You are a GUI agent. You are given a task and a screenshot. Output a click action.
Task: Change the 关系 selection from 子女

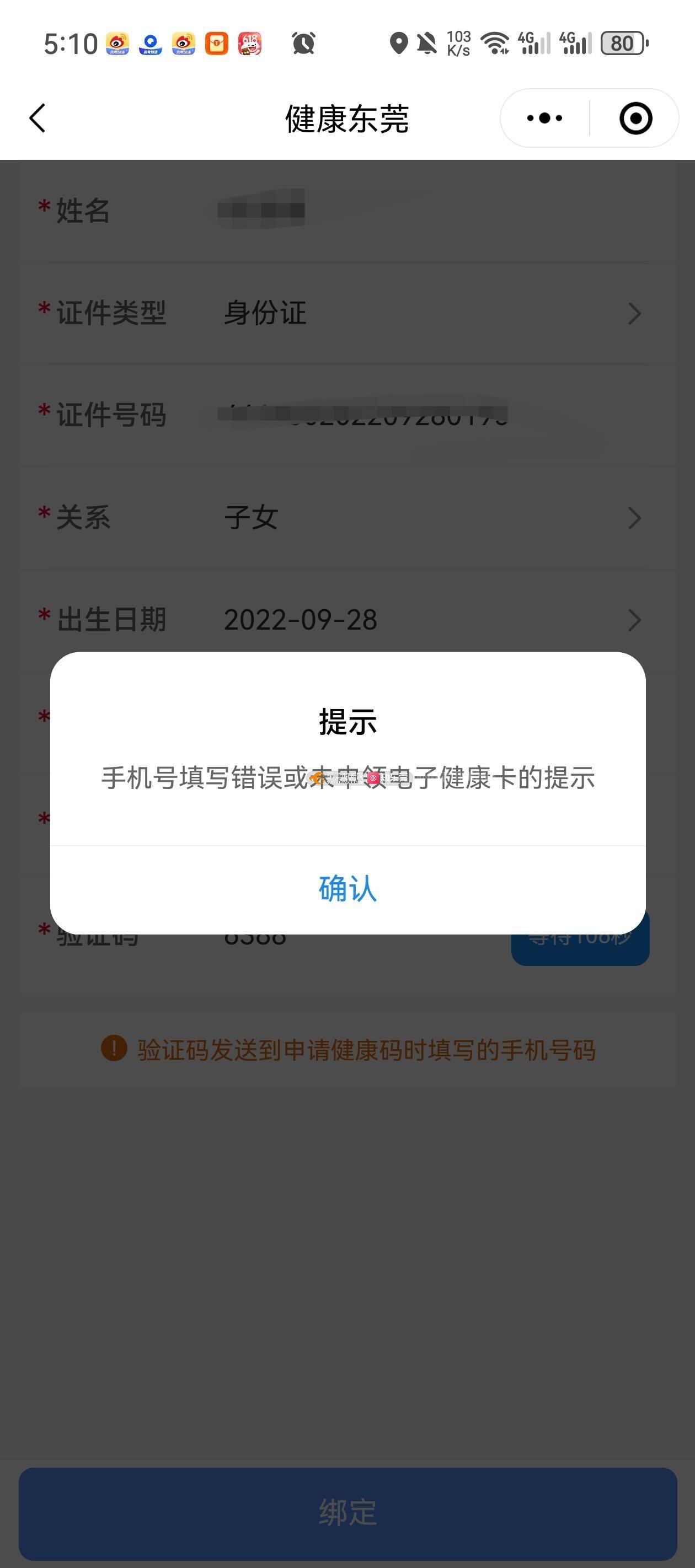348,518
